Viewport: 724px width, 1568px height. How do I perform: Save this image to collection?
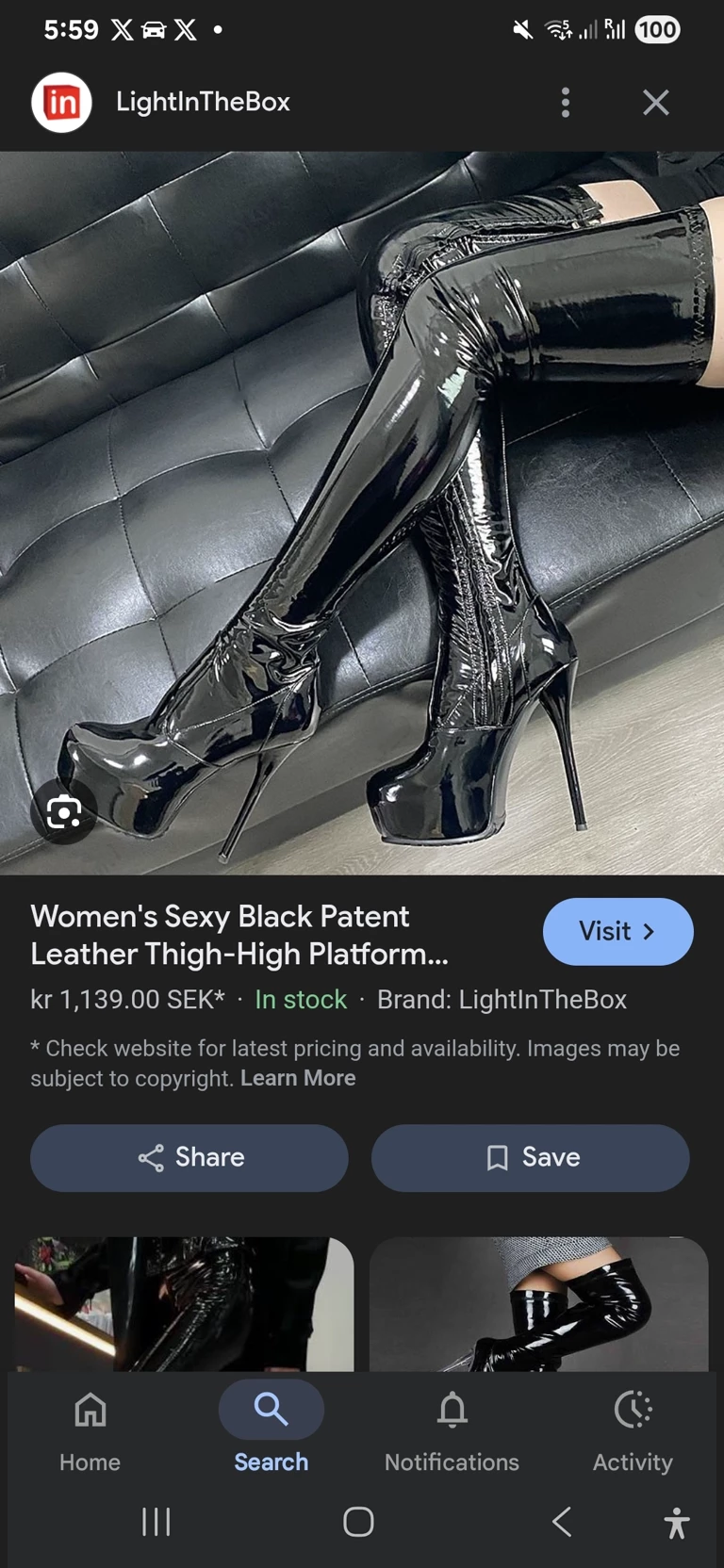click(x=530, y=1157)
